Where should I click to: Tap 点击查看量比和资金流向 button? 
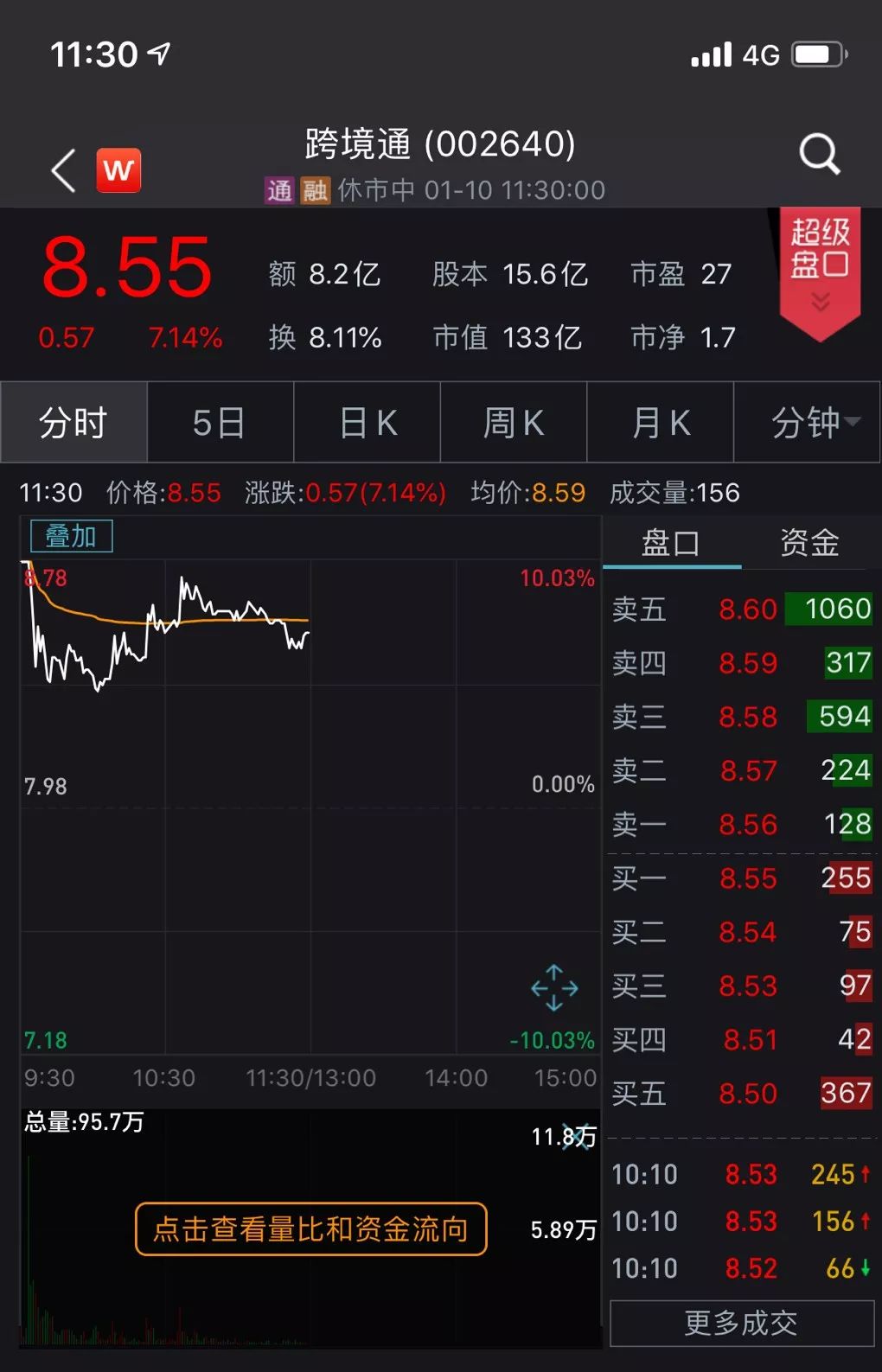[311, 1228]
